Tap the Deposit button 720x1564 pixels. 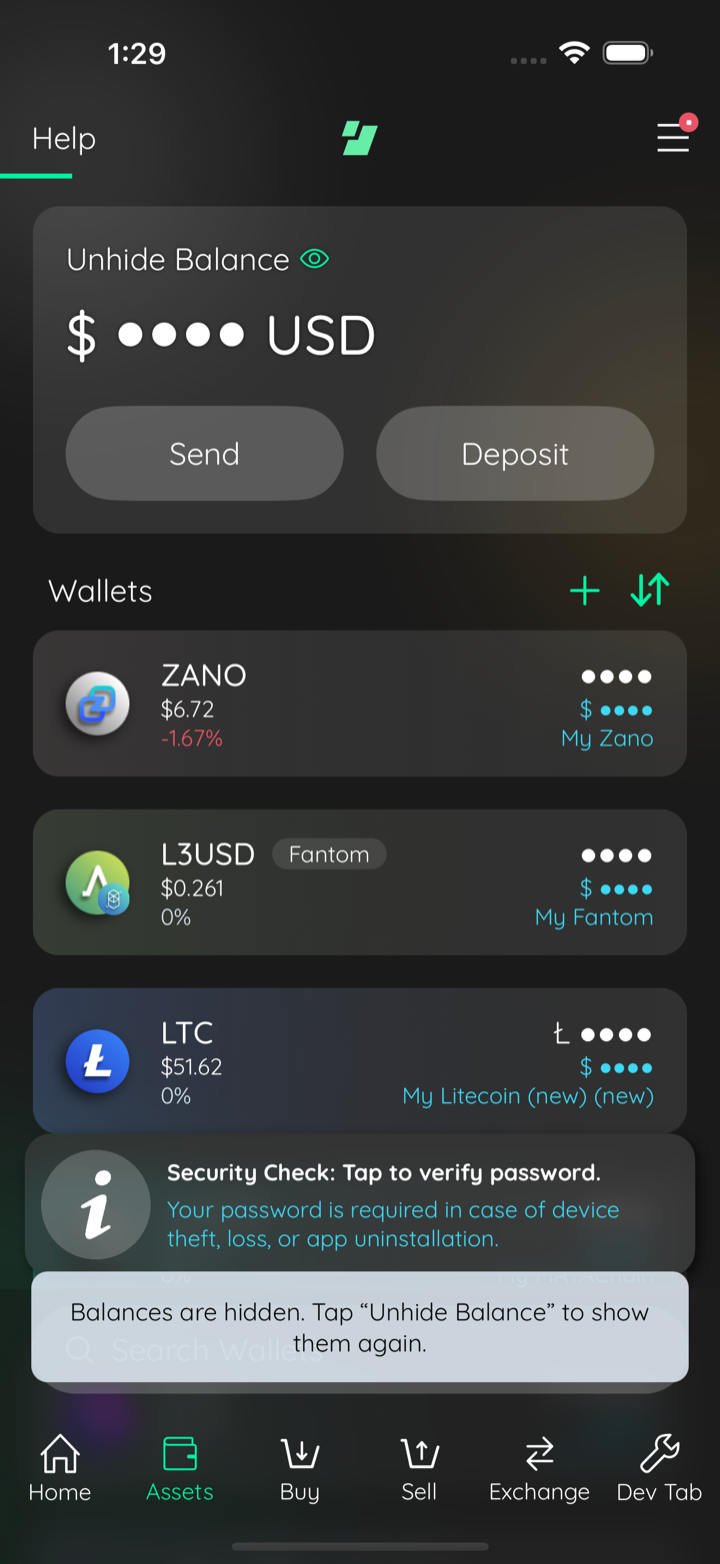pyautogui.click(x=515, y=454)
